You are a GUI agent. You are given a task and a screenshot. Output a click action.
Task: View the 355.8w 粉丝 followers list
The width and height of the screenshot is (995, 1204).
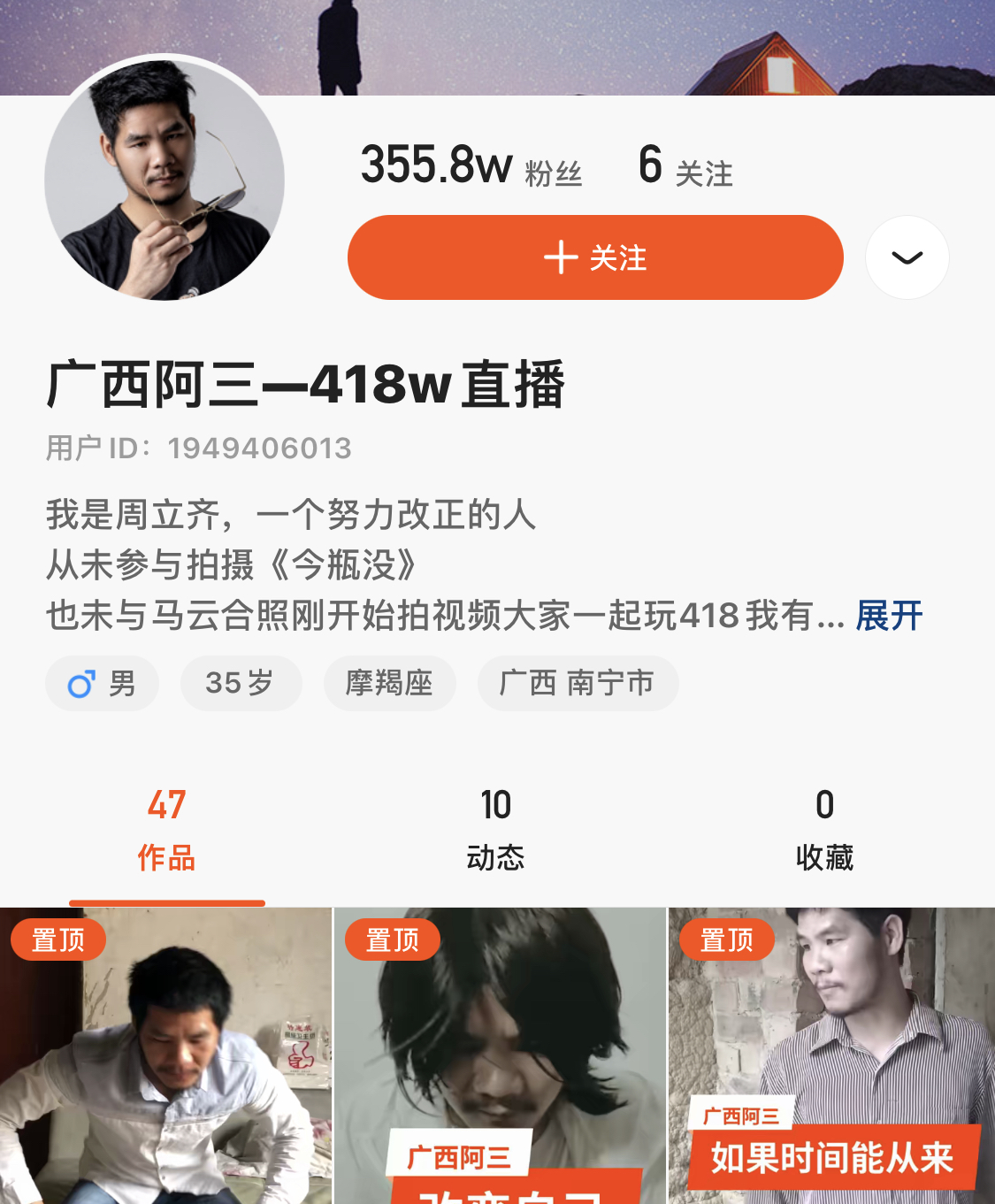click(471, 166)
